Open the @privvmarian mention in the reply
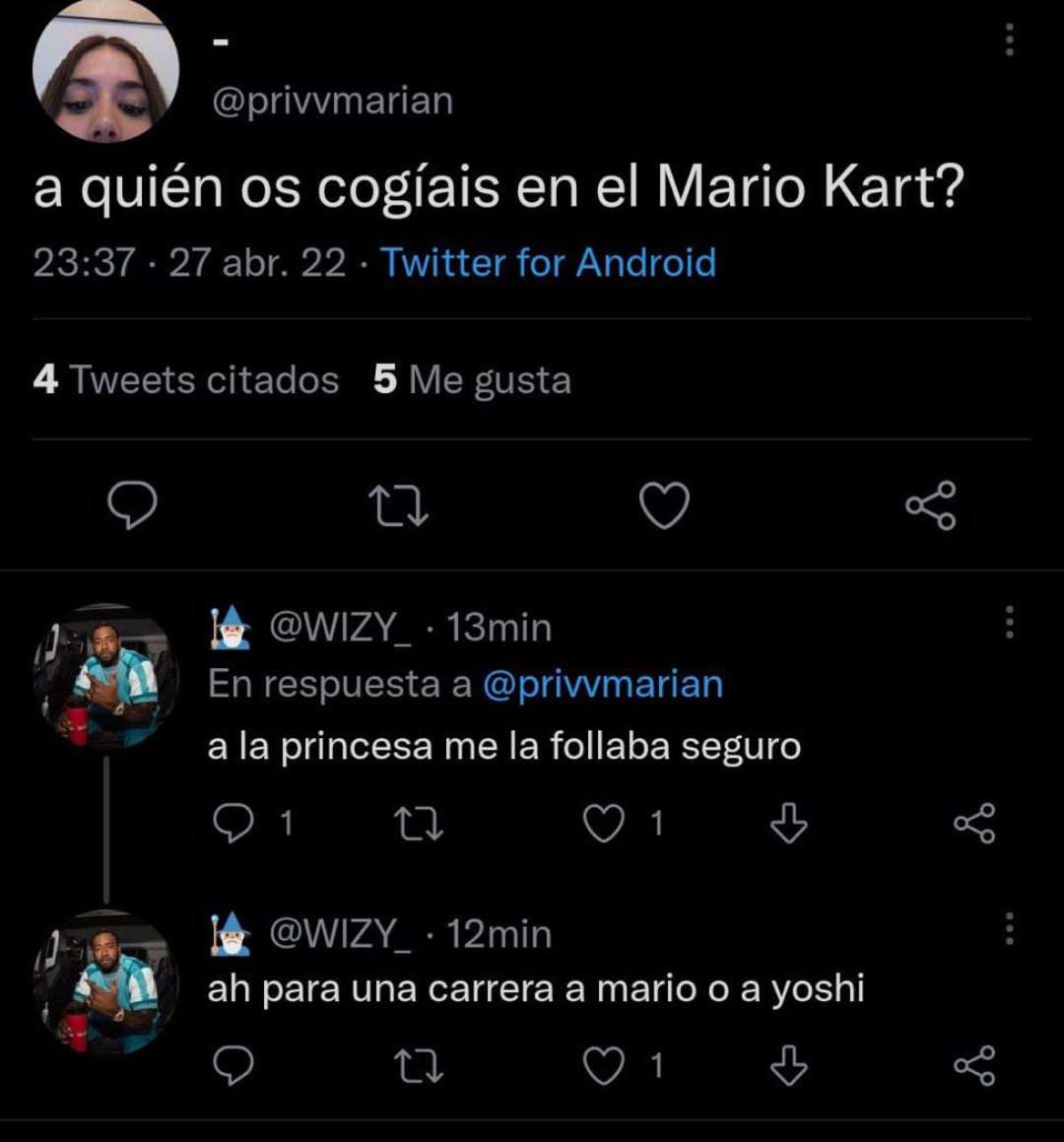The height and width of the screenshot is (1142, 1064). coord(602,685)
